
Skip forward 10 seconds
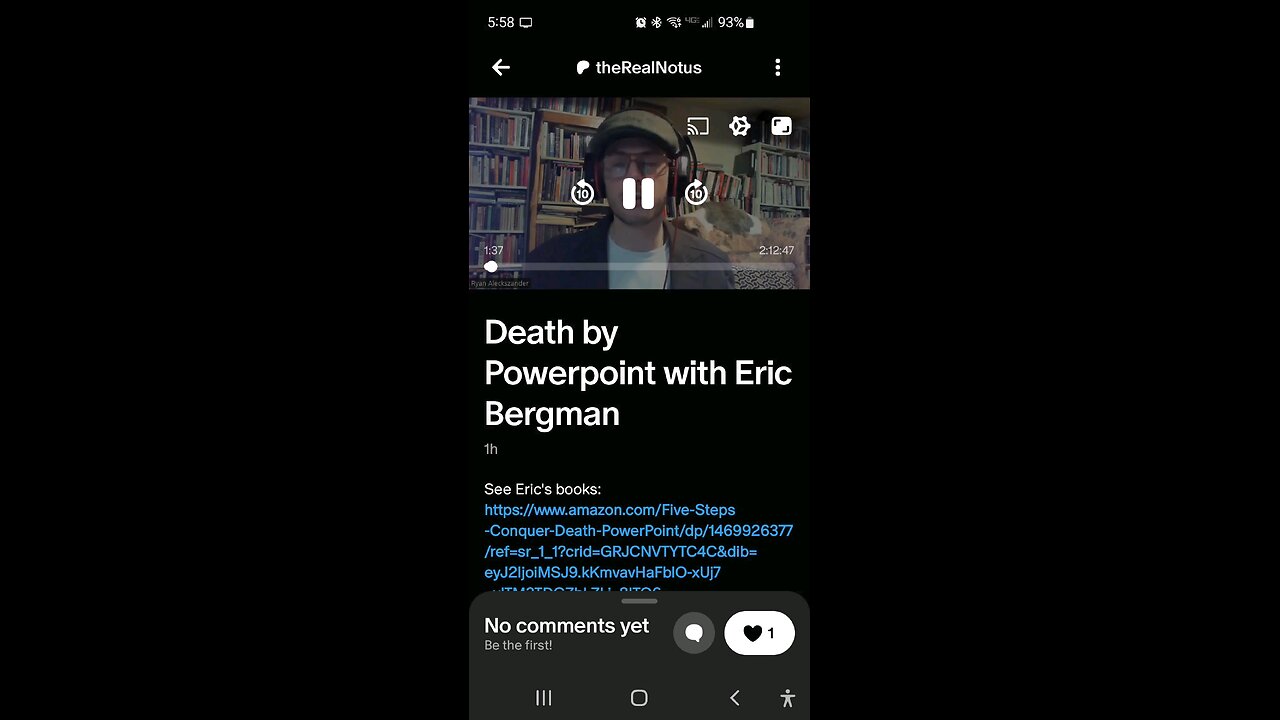(696, 193)
